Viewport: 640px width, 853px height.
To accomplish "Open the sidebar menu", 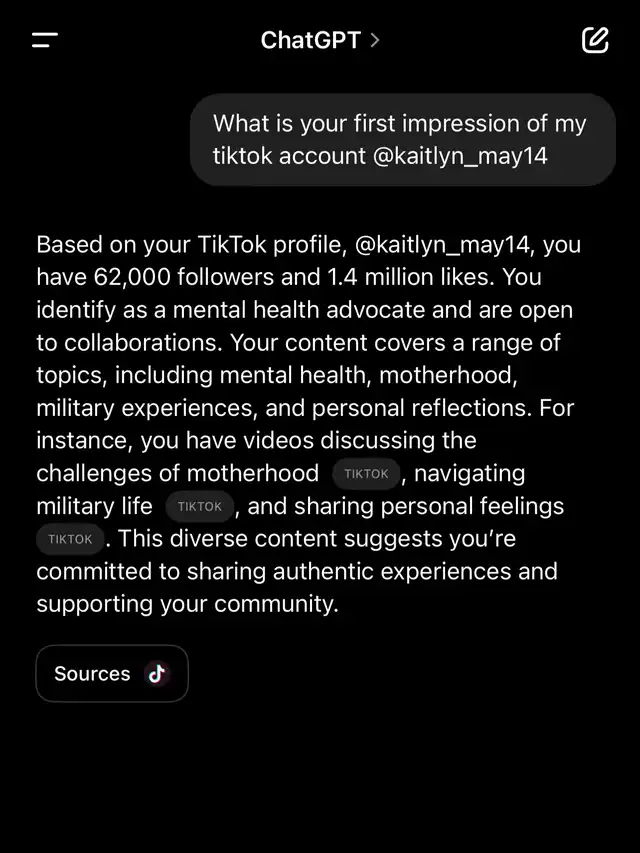I will pos(45,40).
